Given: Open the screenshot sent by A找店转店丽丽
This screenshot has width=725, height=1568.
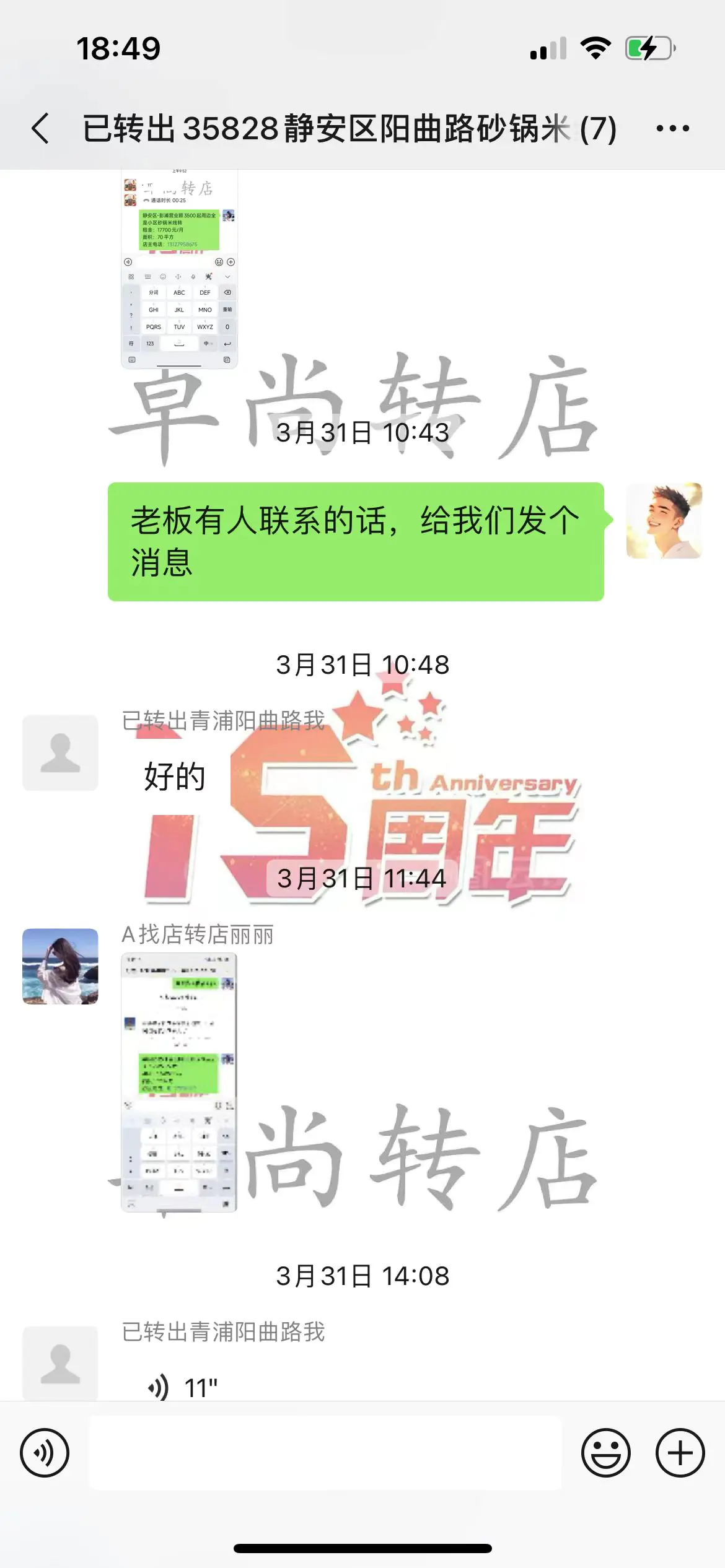Looking at the screenshot, I should pyautogui.click(x=179, y=1082).
